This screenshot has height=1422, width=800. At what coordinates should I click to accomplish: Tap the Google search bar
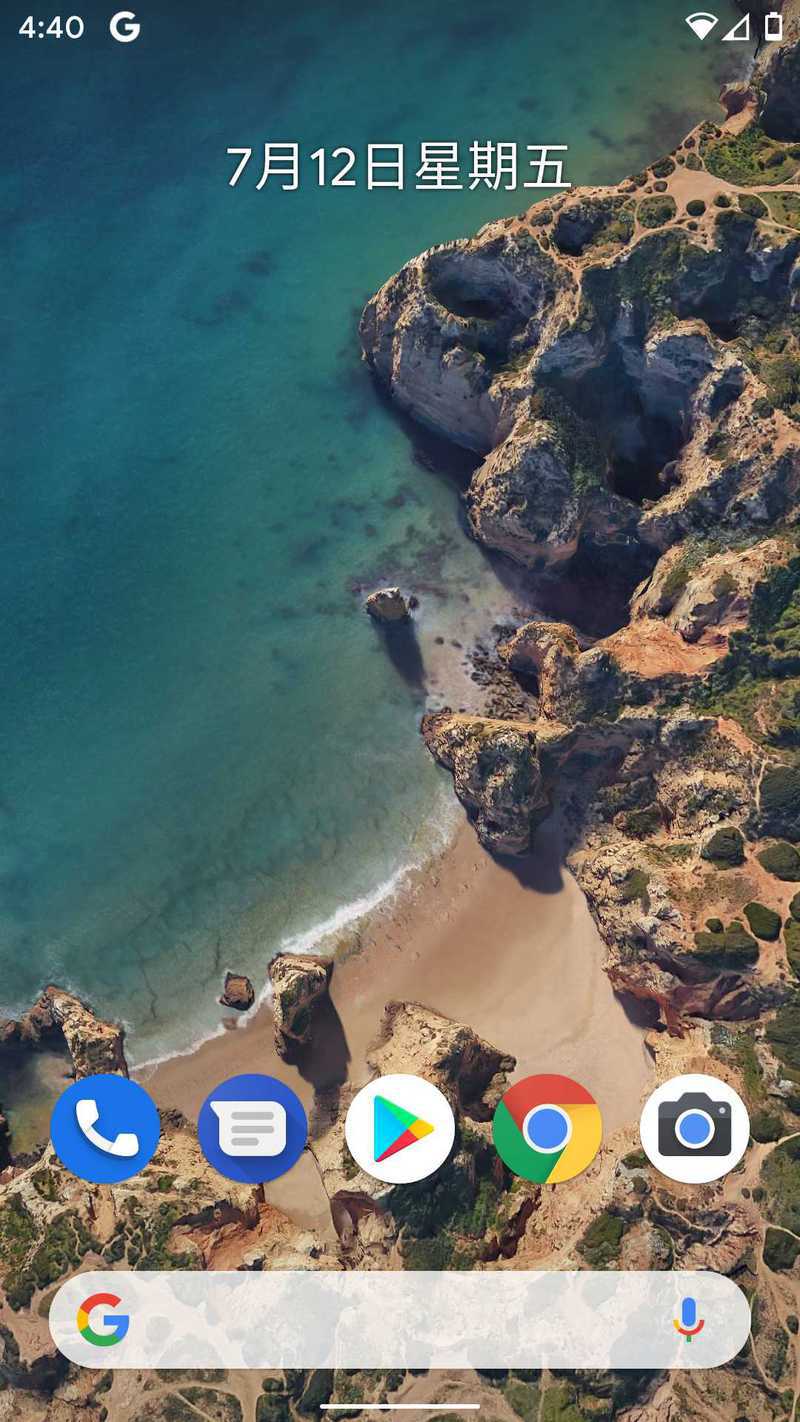coord(400,1320)
